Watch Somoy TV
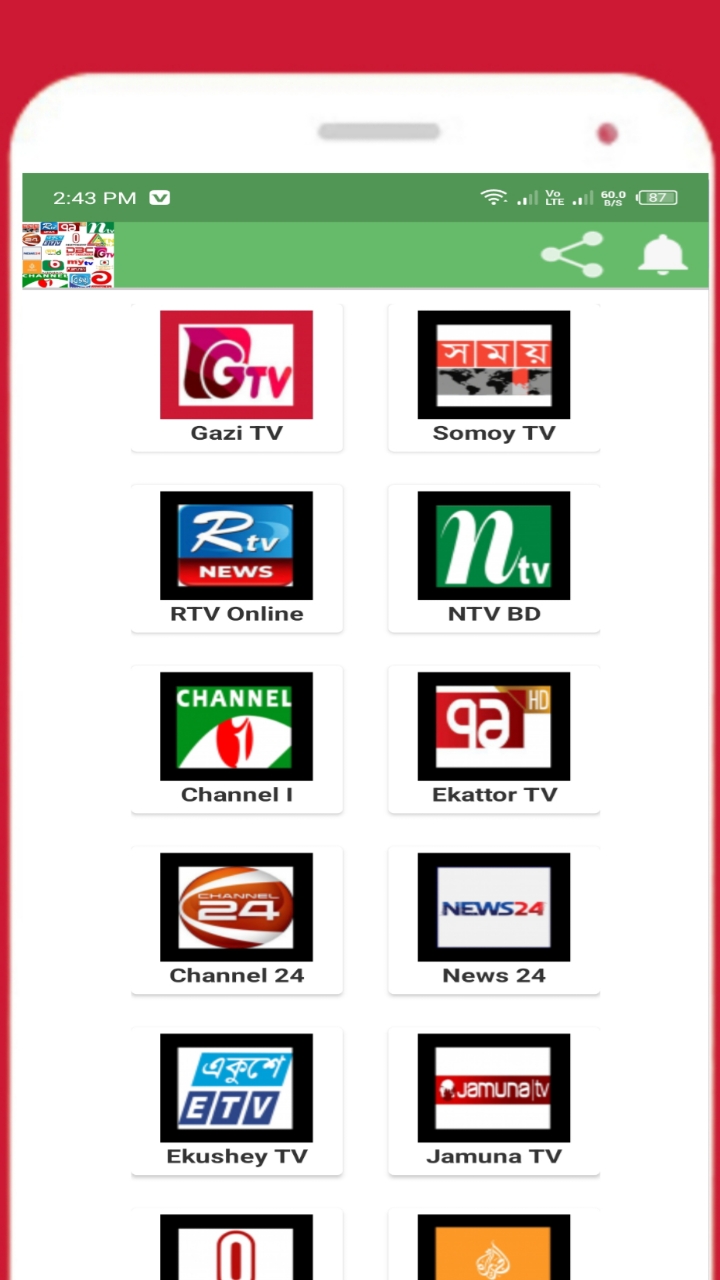 [x=494, y=378]
